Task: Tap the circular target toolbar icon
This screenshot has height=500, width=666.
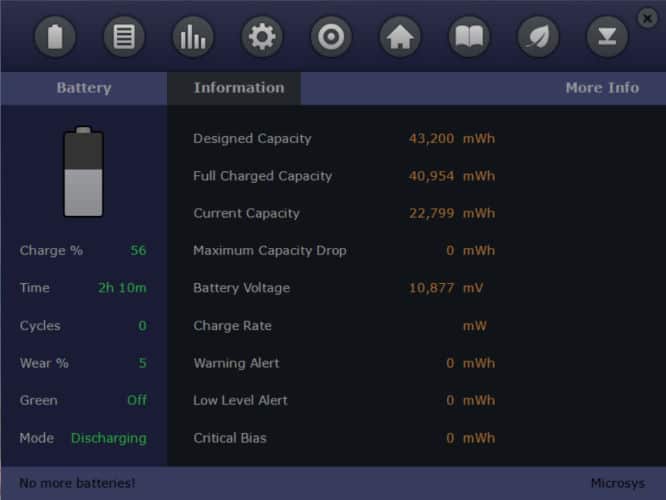Action: (x=331, y=38)
